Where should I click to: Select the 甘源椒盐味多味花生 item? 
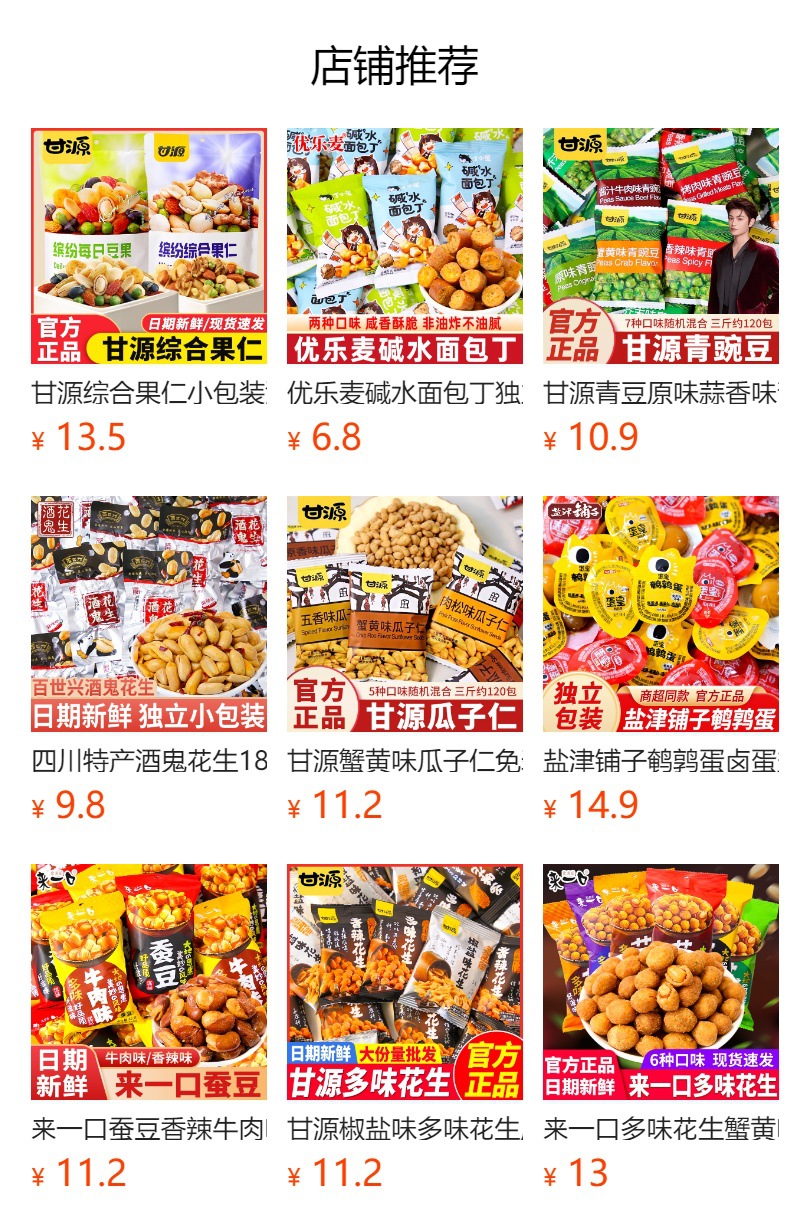pos(405,1028)
